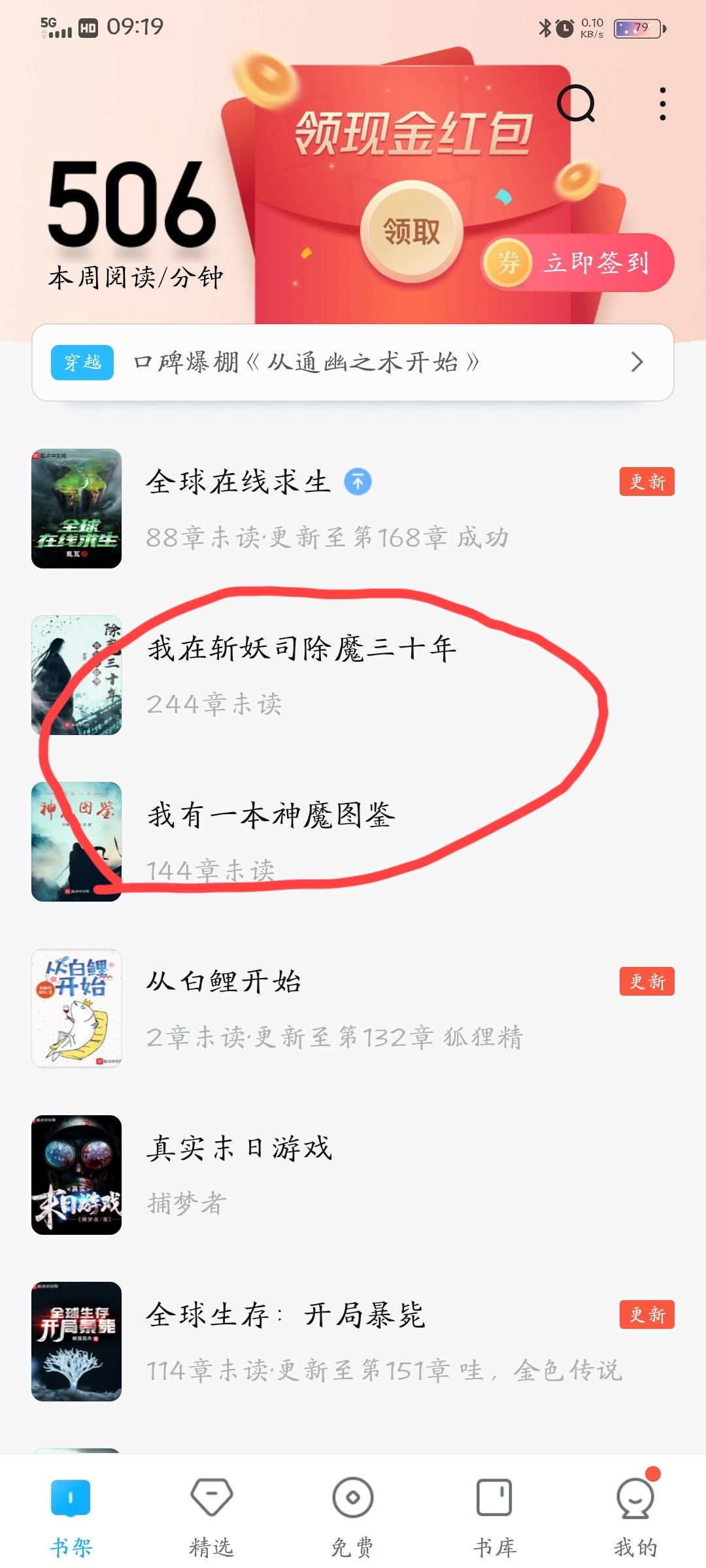This screenshot has width=706, height=1568.
Task: Open the three-dot overflow menu
Action: [x=662, y=104]
